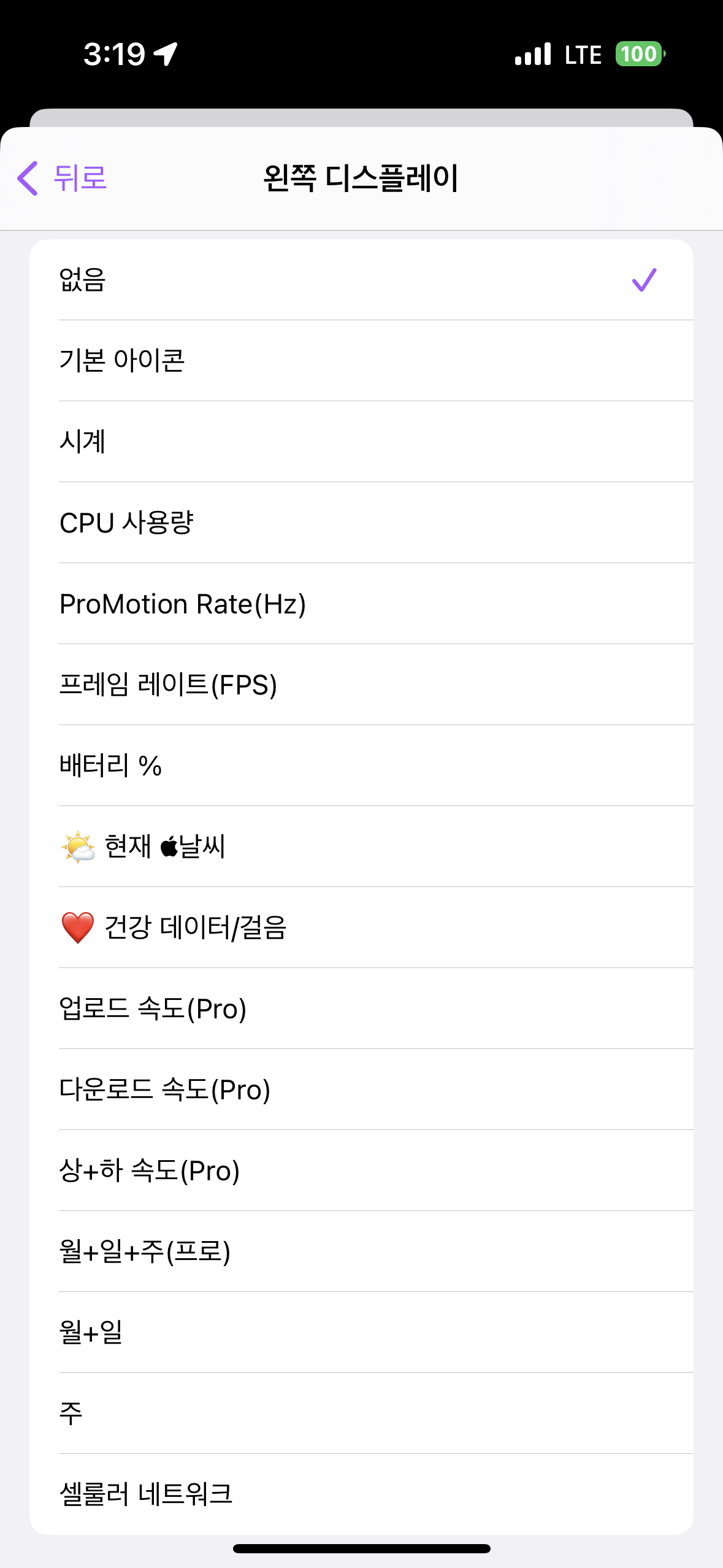Select 월+일+주(프로) option

tap(361, 1251)
